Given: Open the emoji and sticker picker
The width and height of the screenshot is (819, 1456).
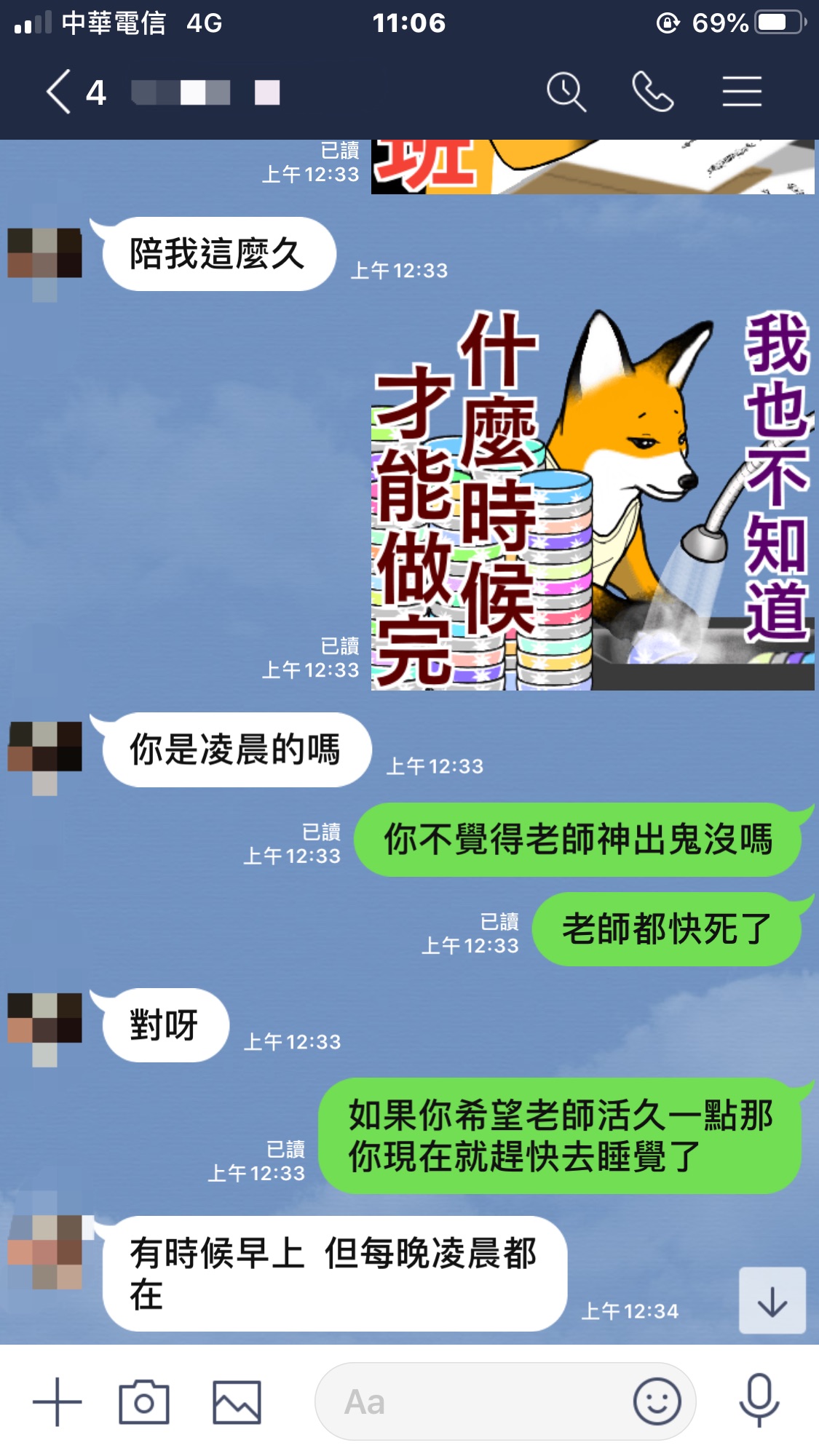Looking at the screenshot, I should 657,1401.
